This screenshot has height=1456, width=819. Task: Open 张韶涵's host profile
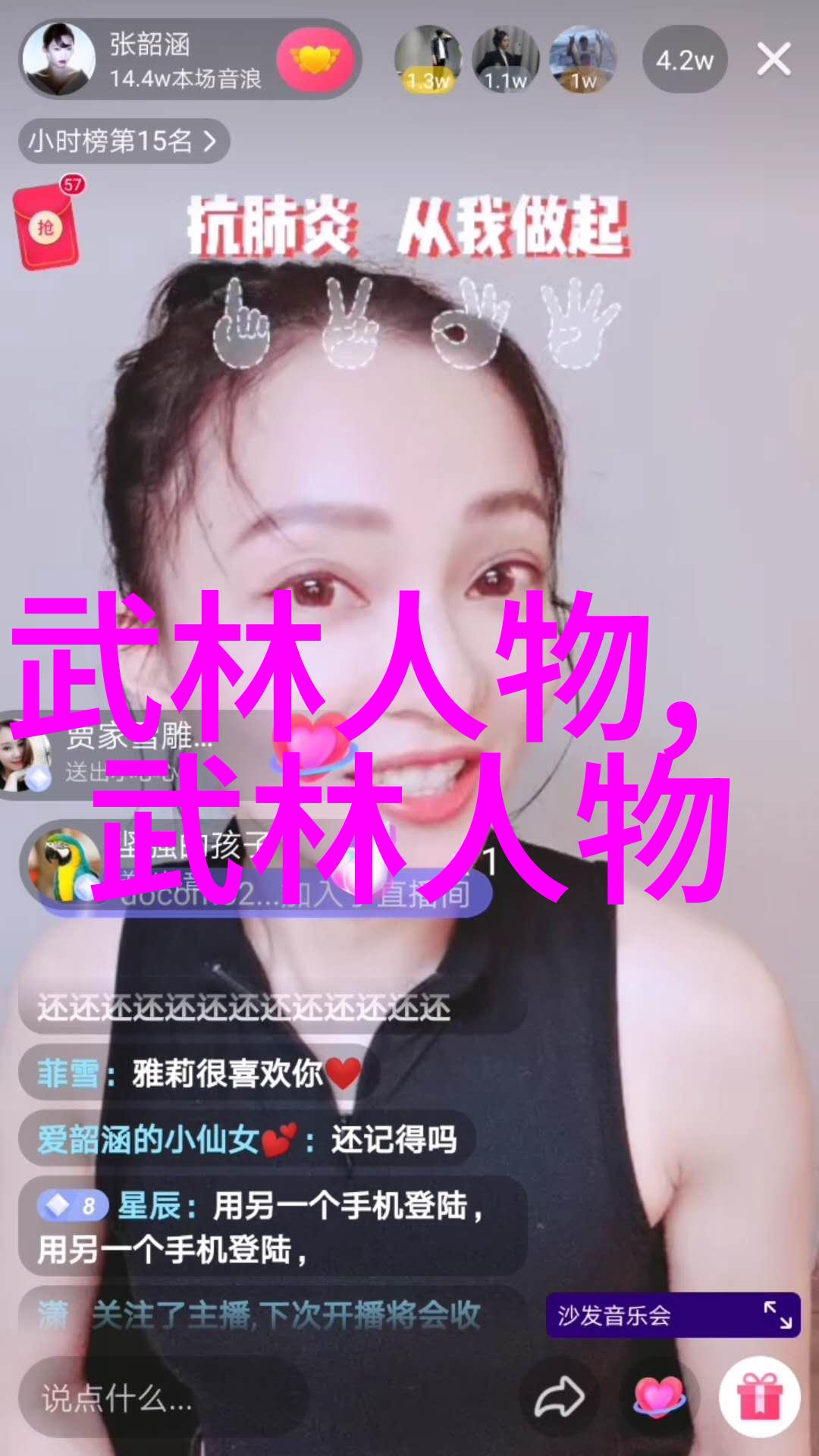click(59, 59)
